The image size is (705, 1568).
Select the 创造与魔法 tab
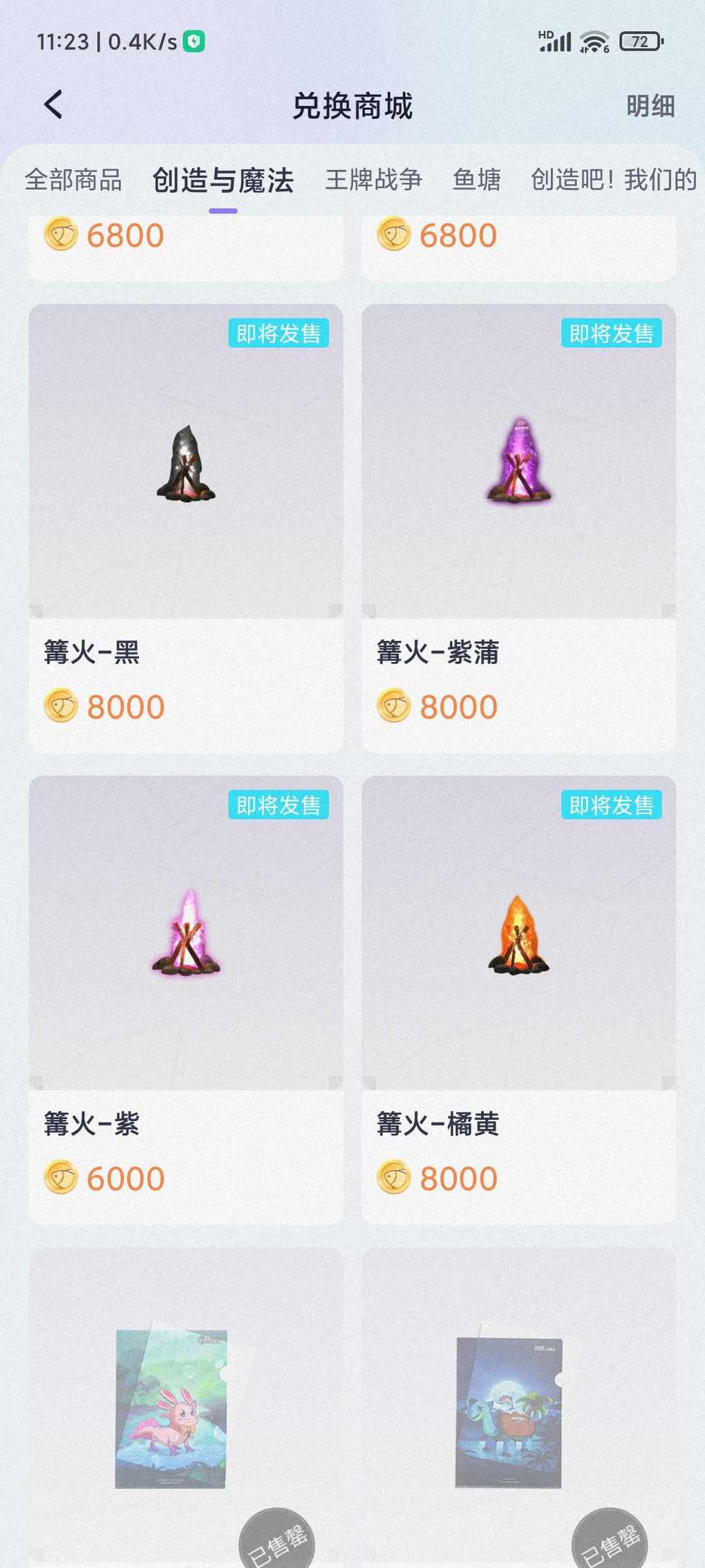(223, 181)
